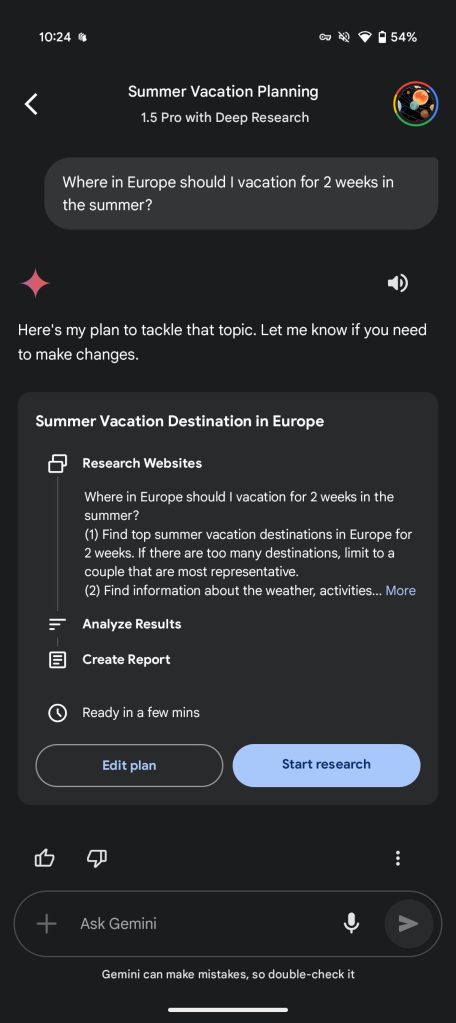Screen dimensions: 456x1023
Task: Open the three-dot overflow menu under the response
Action: pyautogui.click(x=398, y=859)
